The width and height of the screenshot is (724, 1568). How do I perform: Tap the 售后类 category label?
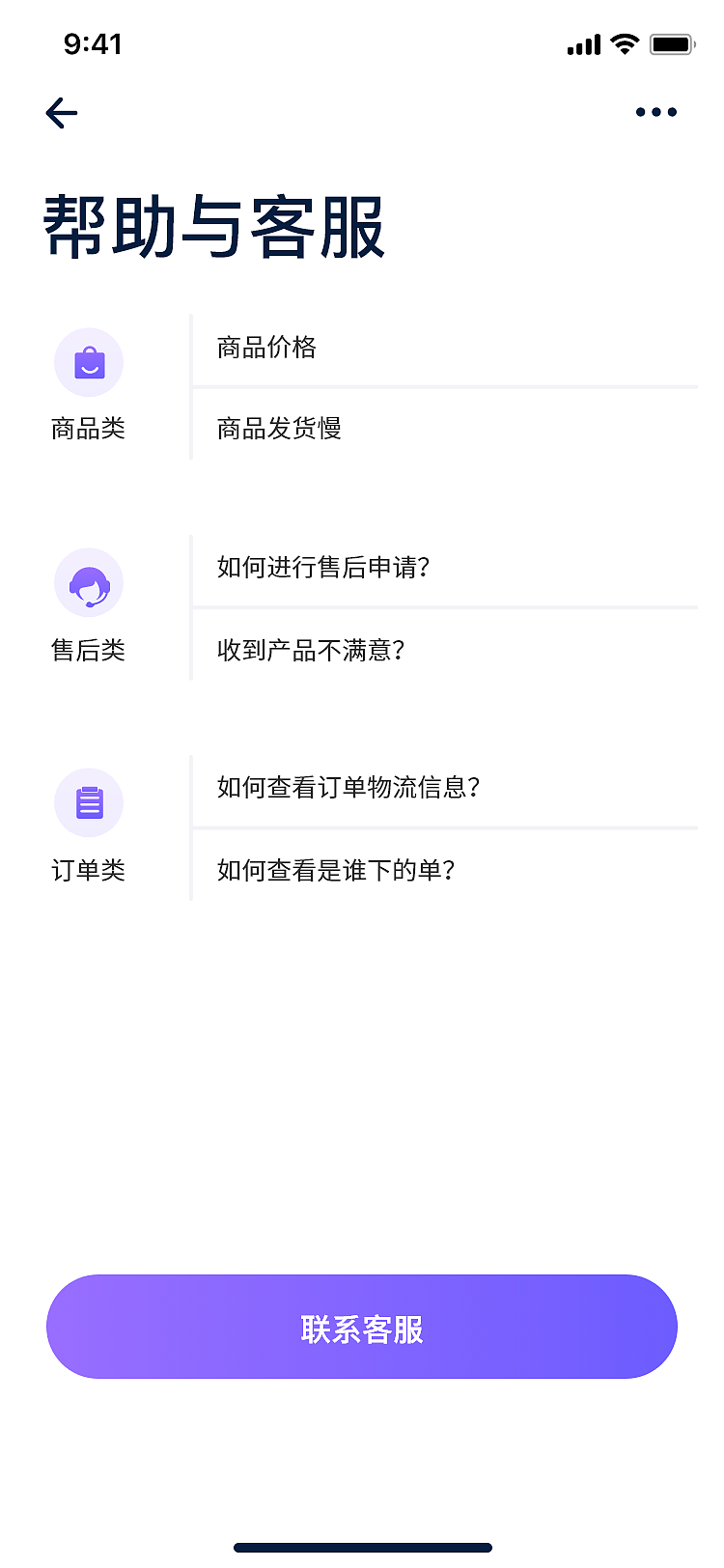point(89,651)
